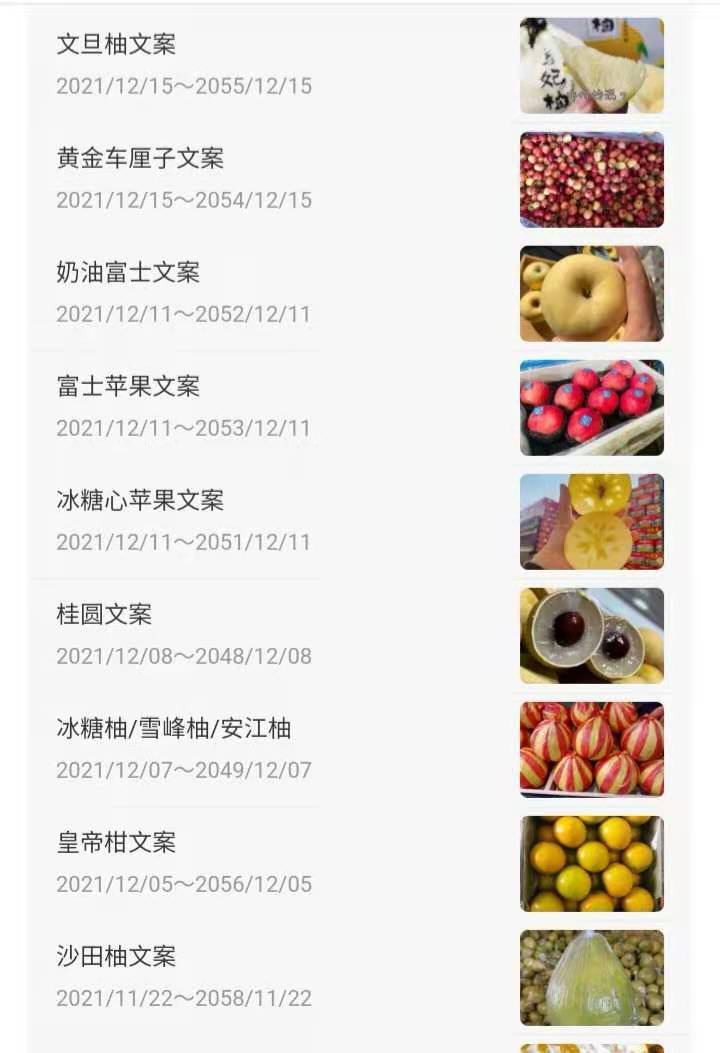Open the 沙田柚文案 article
This screenshot has width=720, height=1053.
[x=115, y=956]
